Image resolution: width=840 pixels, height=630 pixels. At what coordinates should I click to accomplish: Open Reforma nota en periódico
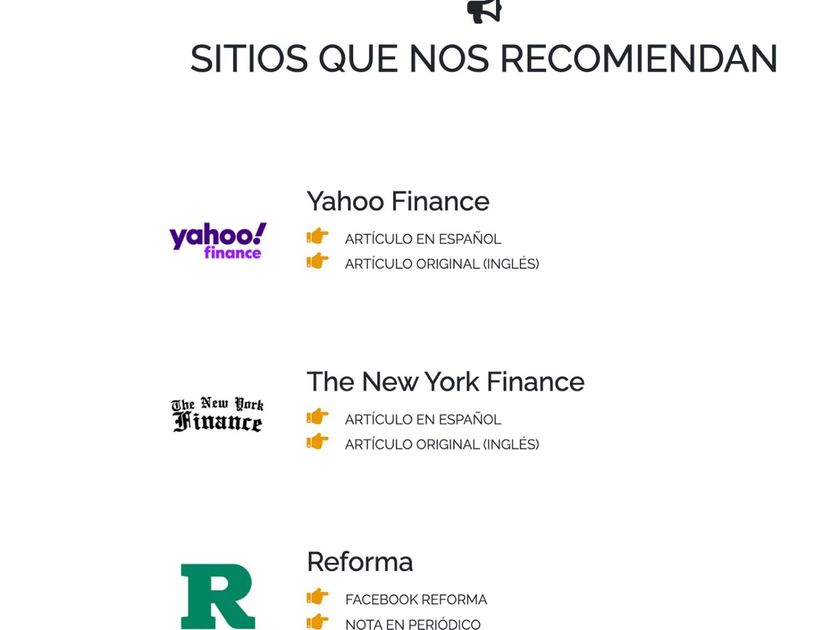coord(412,624)
